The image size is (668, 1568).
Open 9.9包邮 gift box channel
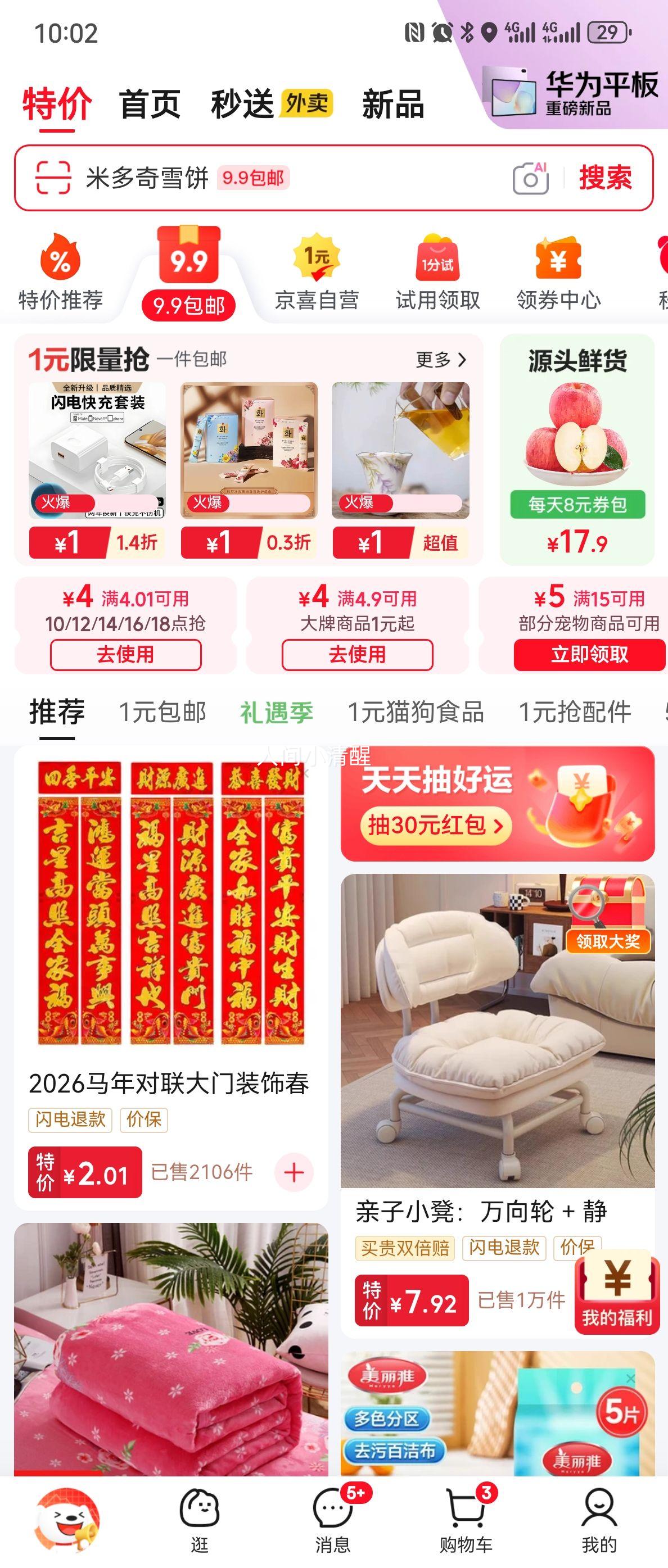tap(189, 262)
